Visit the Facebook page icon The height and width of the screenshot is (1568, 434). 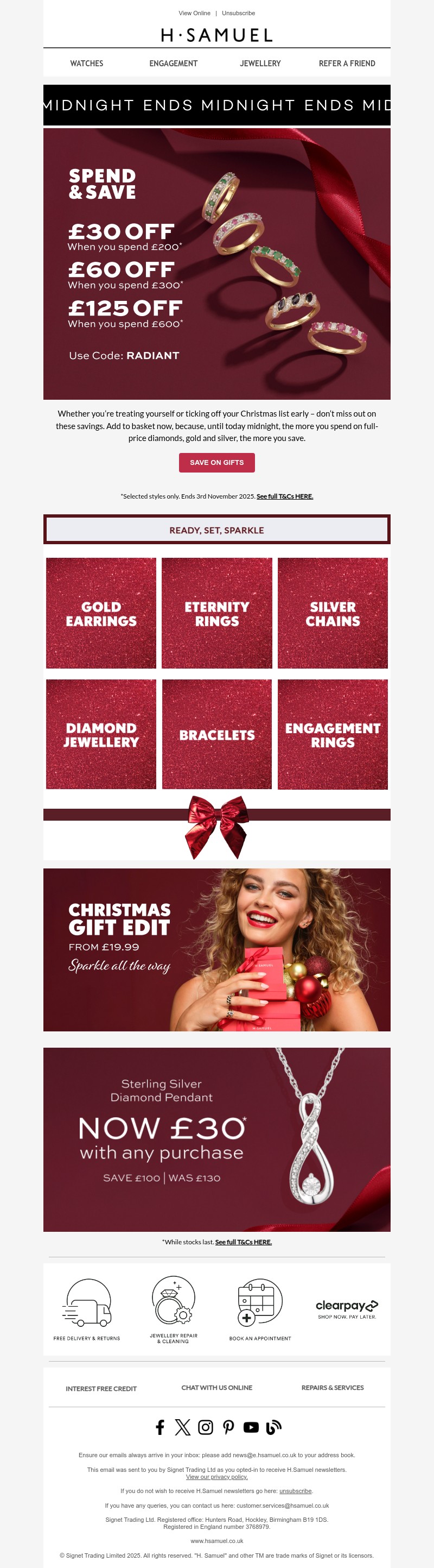tap(161, 1427)
